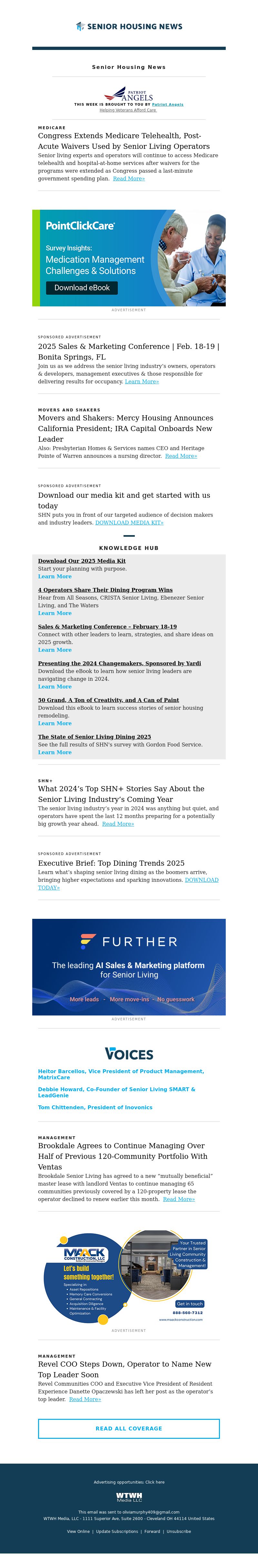Read more about Congress extending Medicare telehealth
Viewport: 258px width, 1568px height.
(129, 178)
